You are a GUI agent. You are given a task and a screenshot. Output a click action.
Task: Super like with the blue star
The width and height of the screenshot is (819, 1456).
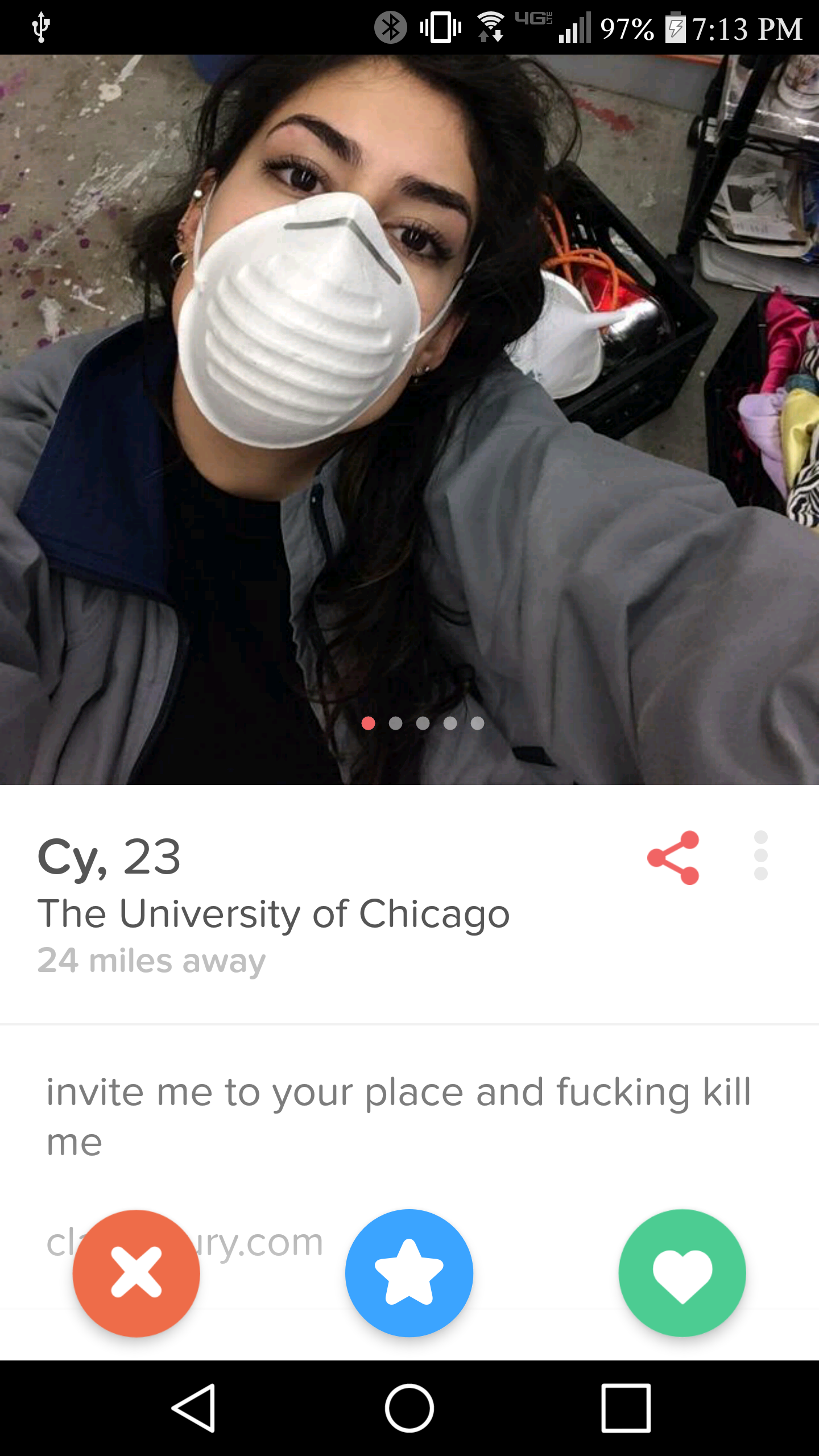pyautogui.click(x=409, y=1273)
